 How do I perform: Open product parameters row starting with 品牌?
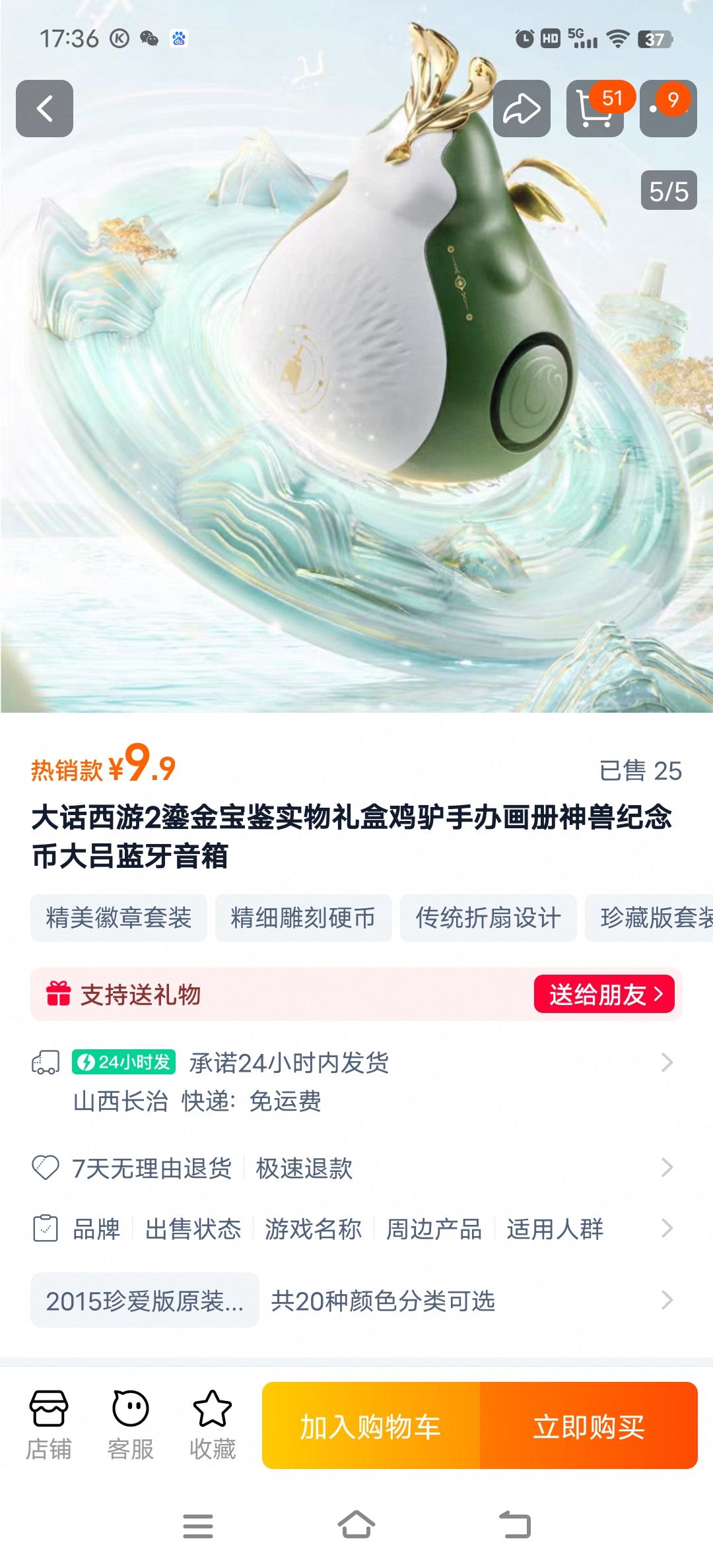click(356, 1229)
